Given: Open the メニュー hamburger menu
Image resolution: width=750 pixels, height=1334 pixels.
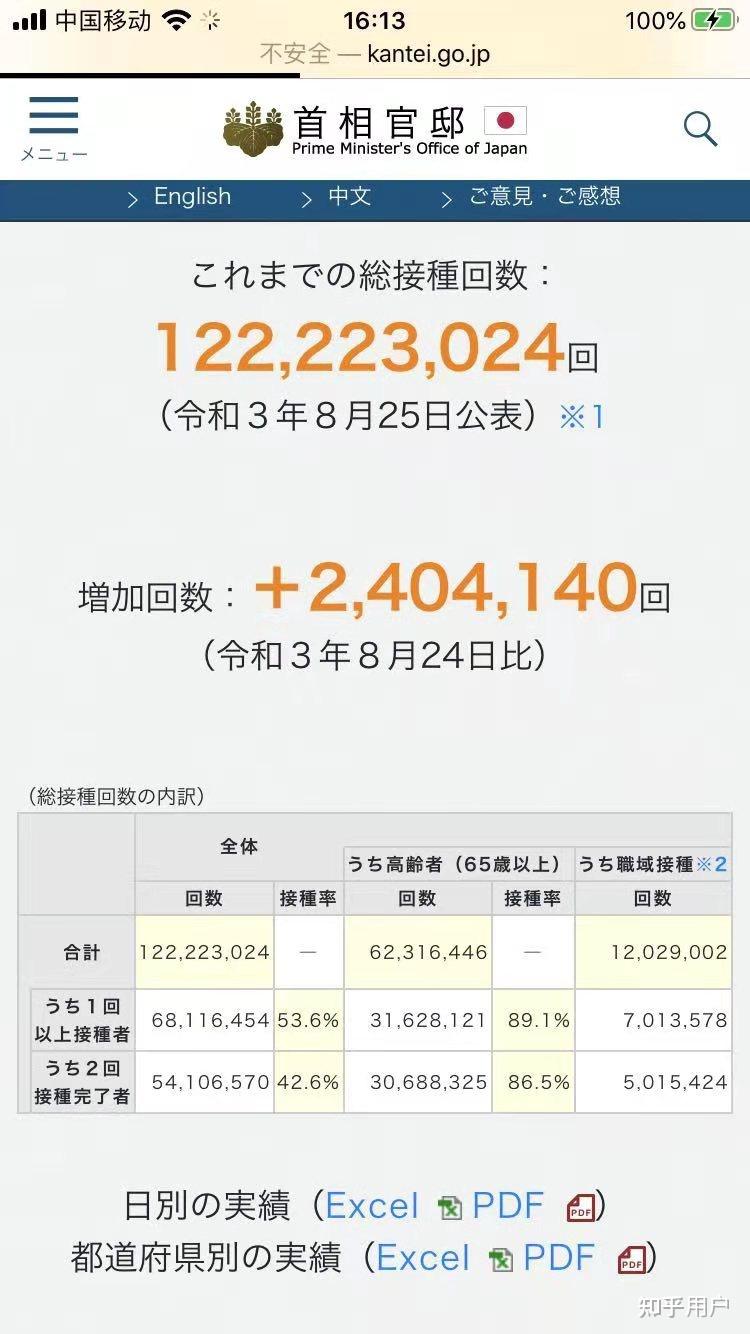Looking at the screenshot, I should [54, 129].
